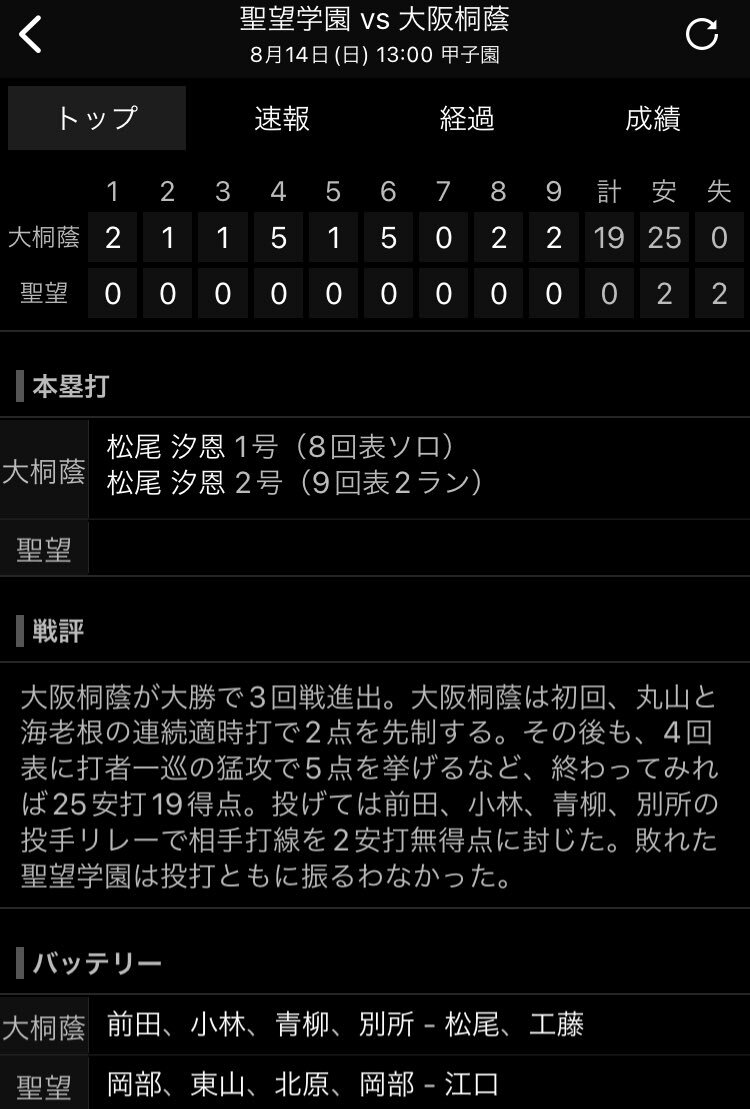Go back using the arrow icon
This screenshot has width=750, height=1109.
[x=31, y=35]
